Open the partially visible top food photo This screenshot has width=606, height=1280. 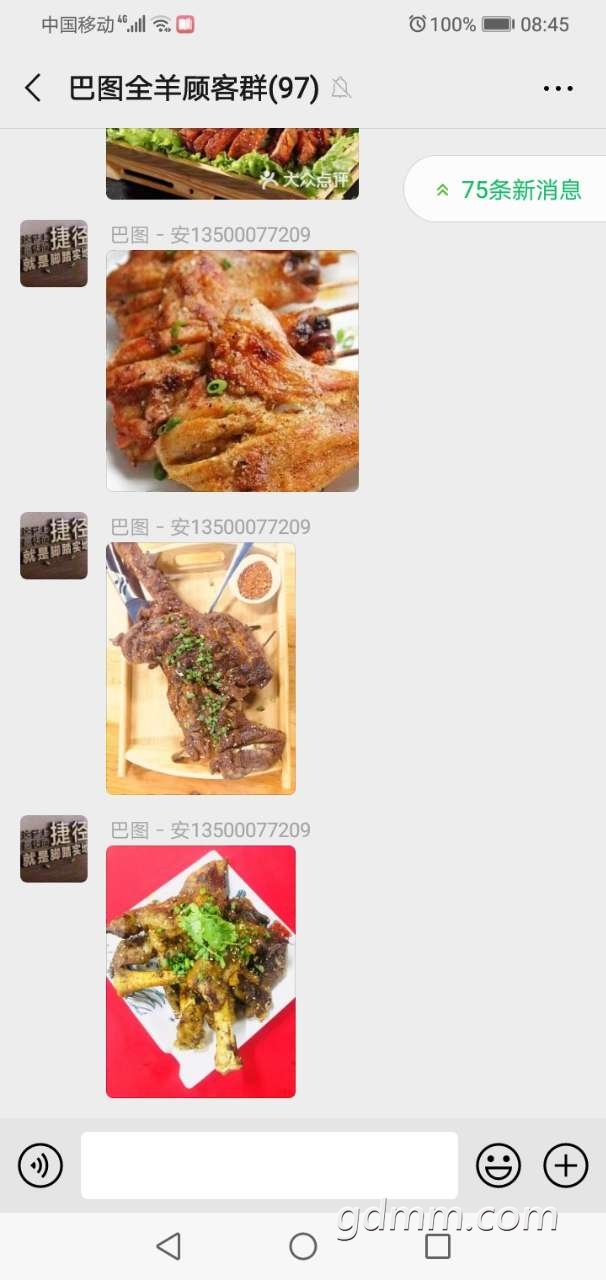point(232,164)
